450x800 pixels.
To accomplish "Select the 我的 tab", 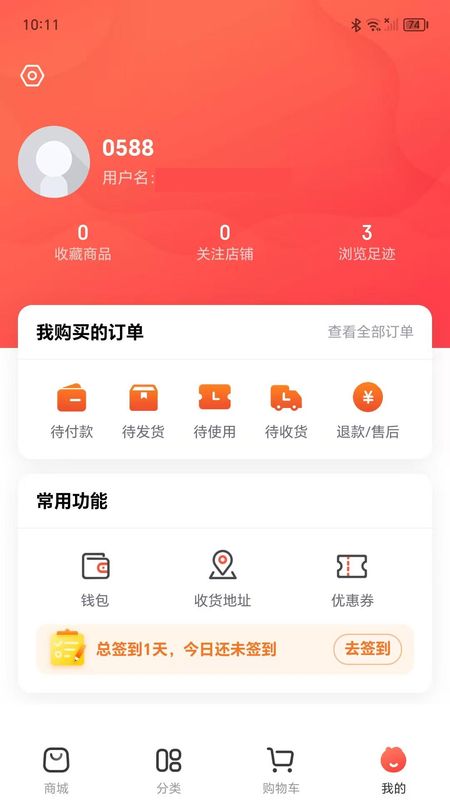I will click(x=394, y=770).
